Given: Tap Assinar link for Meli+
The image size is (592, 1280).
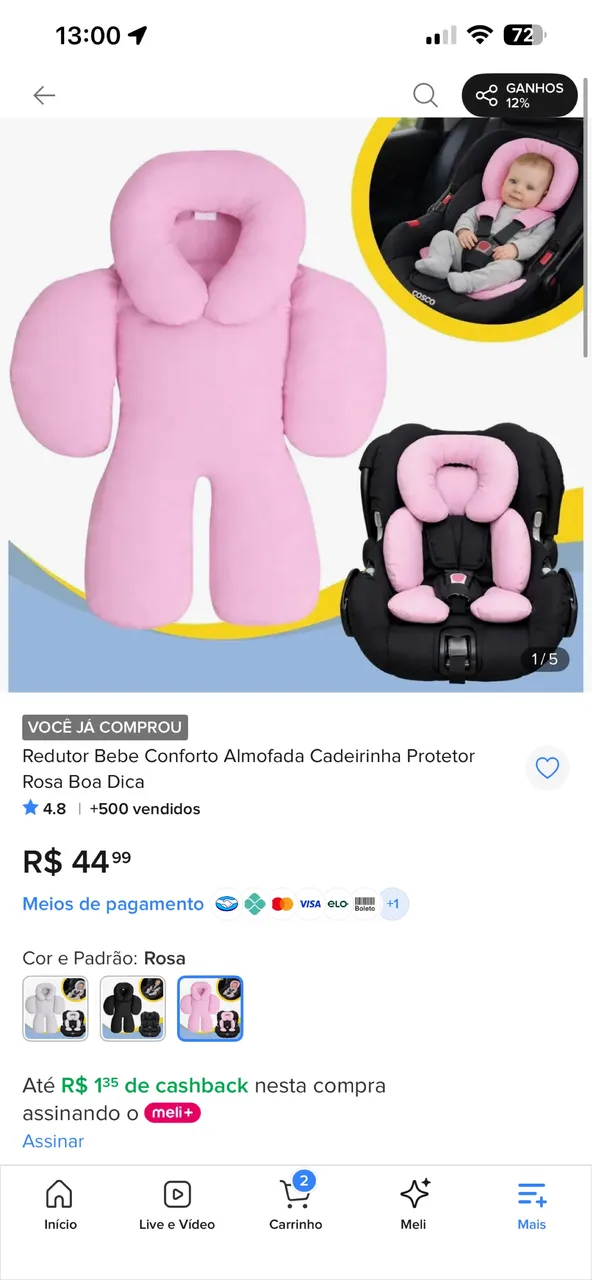Looking at the screenshot, I should pyautogui.click(x=53, y=1141).
